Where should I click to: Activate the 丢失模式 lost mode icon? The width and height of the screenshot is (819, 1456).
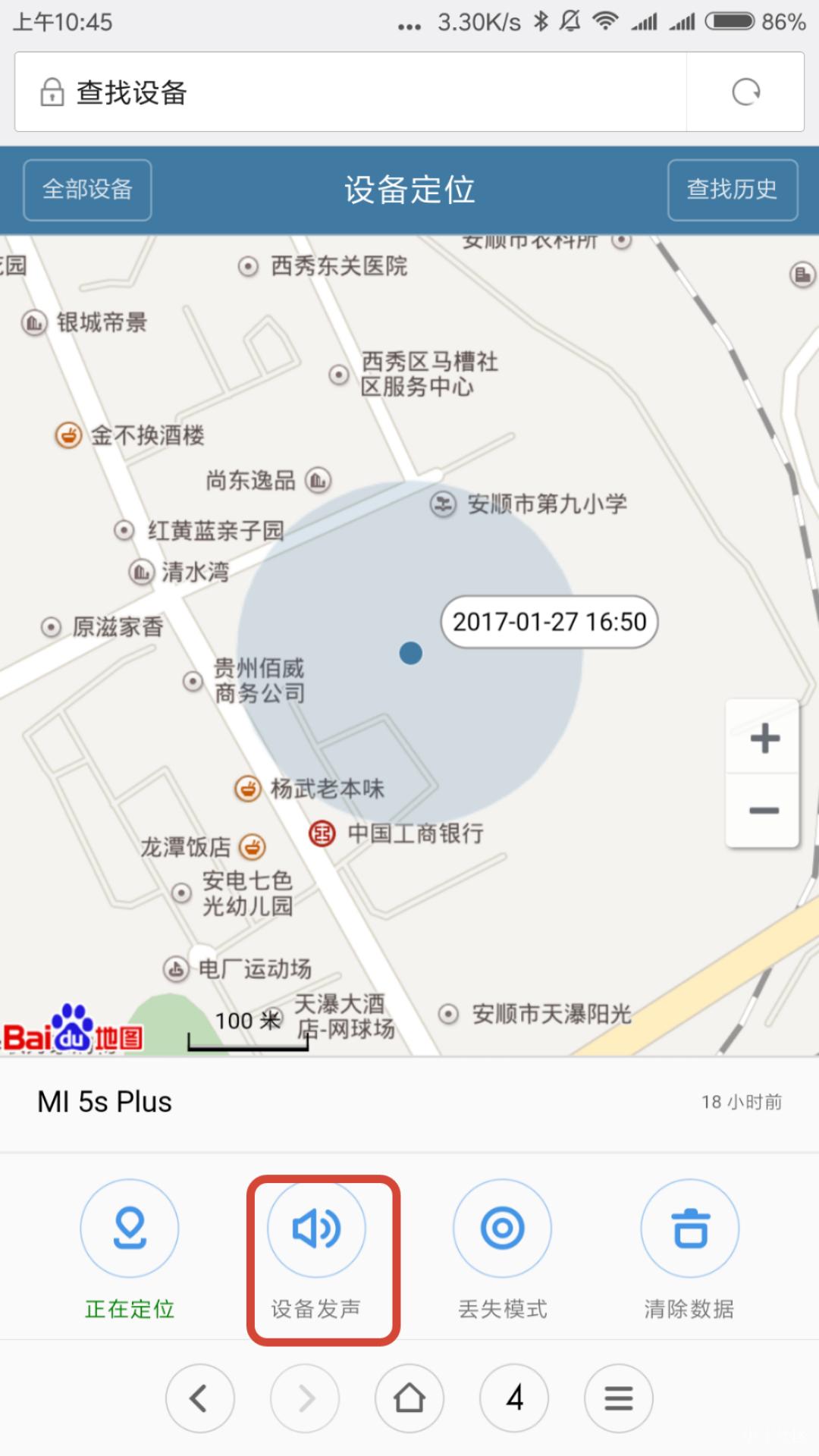(x=503, y=1228)
